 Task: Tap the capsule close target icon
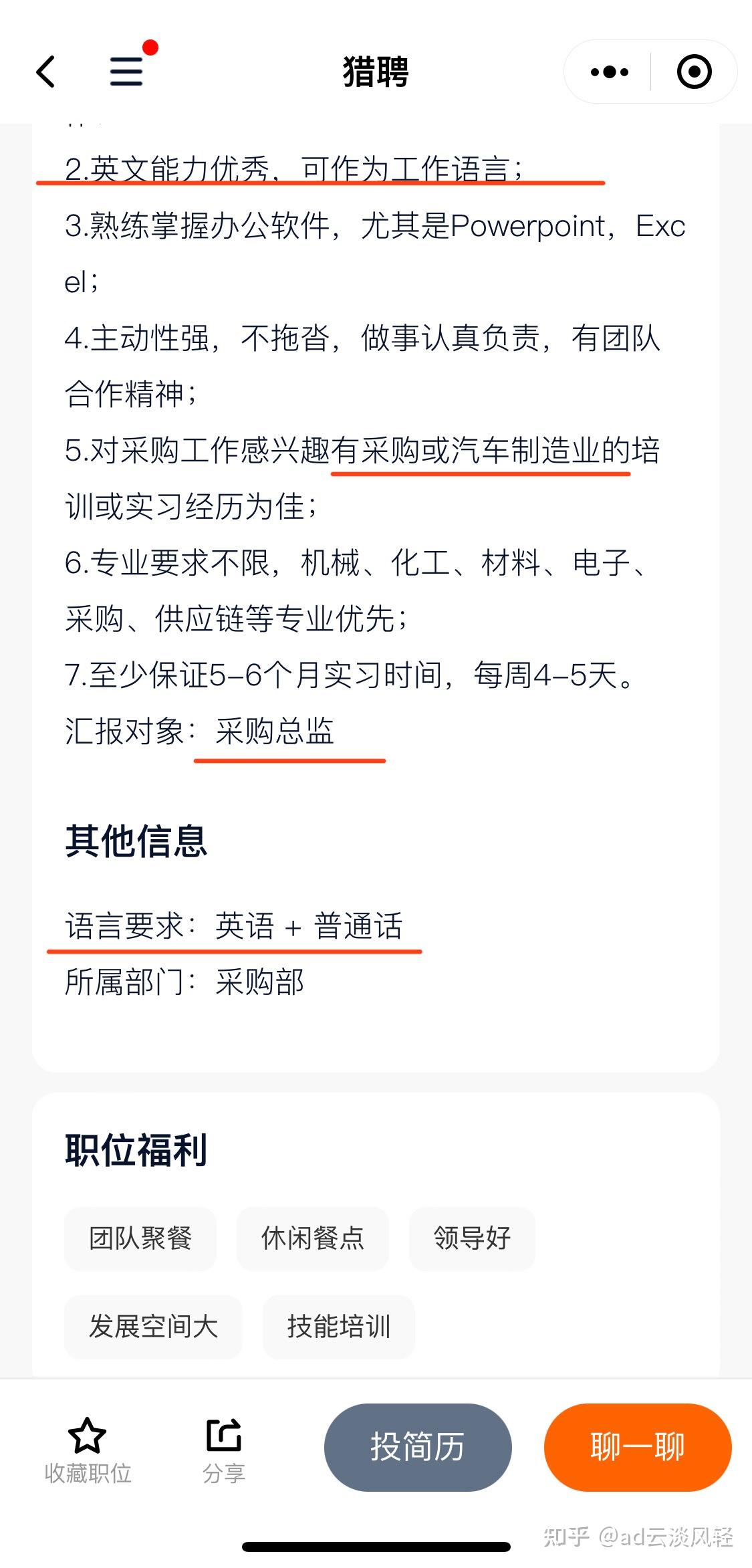coord(694,71)
